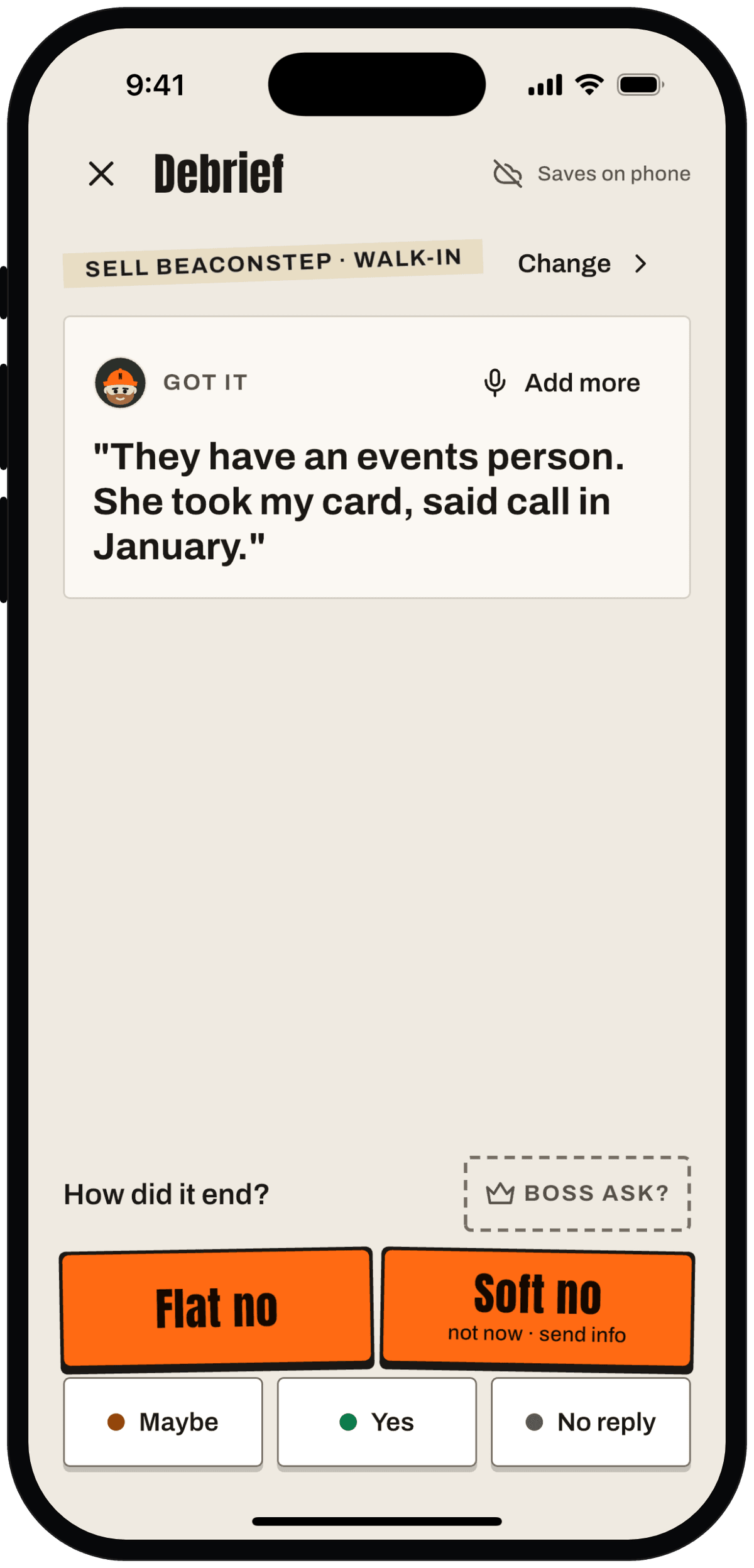Pick Maybe as the result

163,1422
